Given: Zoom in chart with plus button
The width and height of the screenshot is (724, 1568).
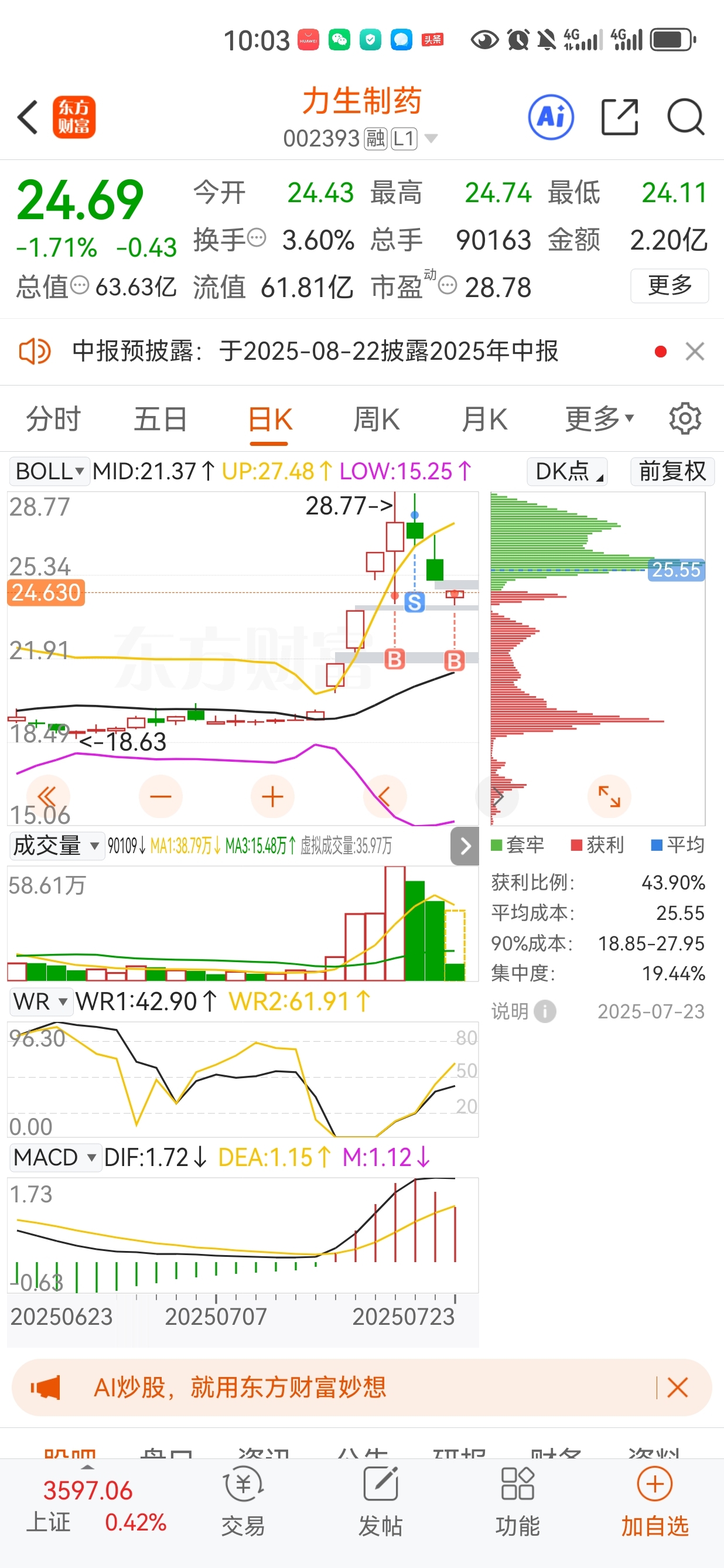Looking at the screenshot, I should (272, 797).
